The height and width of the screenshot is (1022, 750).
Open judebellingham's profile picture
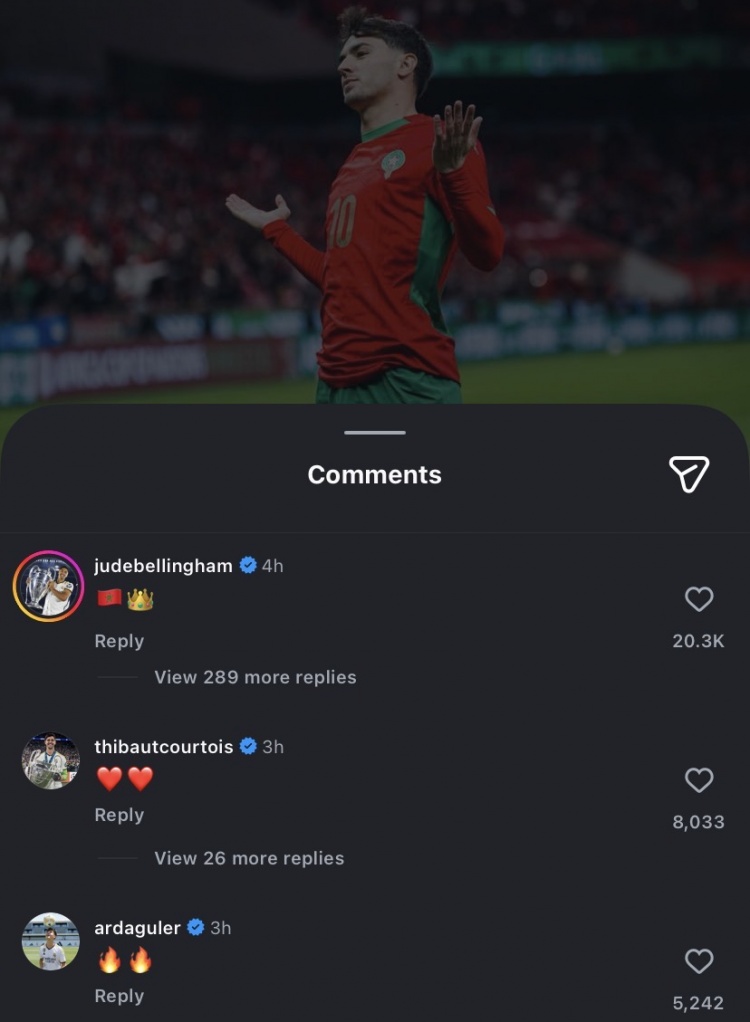48,586
